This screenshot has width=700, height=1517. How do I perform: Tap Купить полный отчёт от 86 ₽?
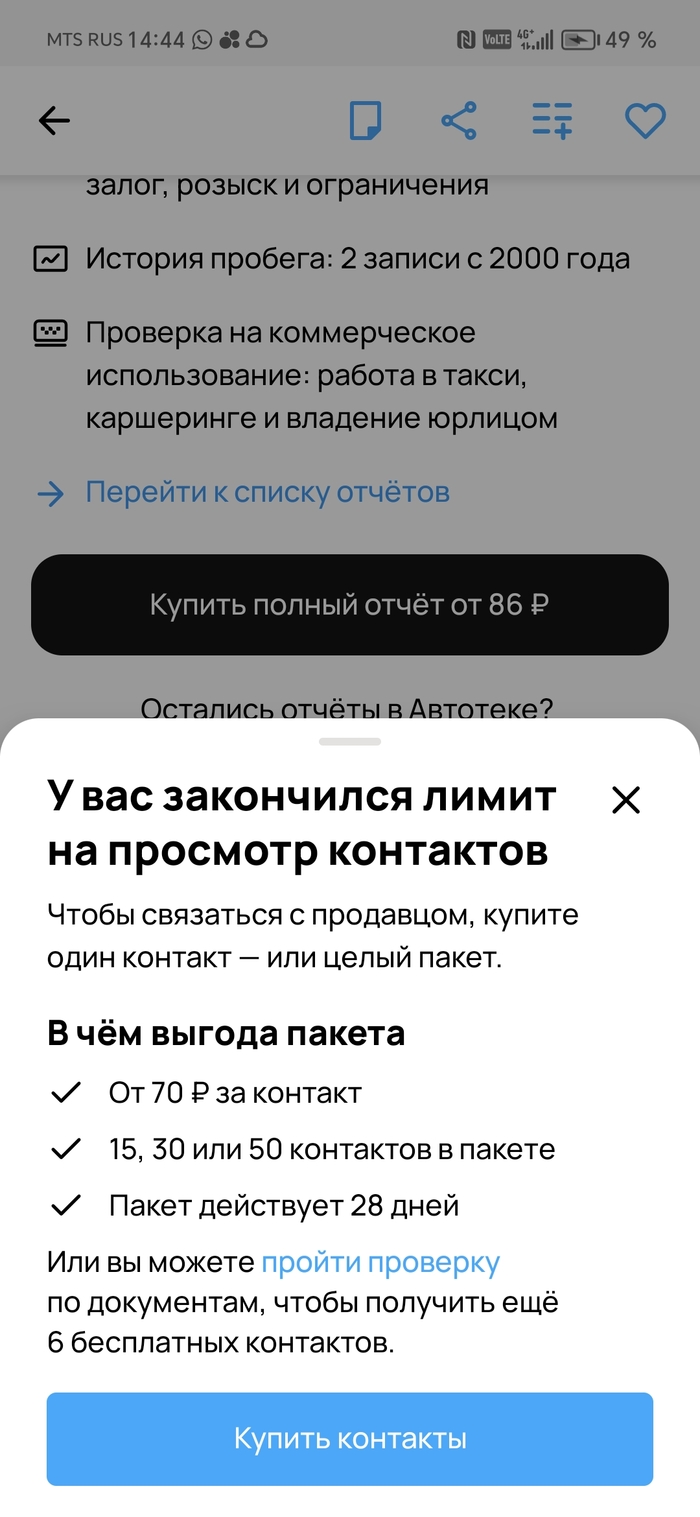pyautogui.click(x=350, y=605)
